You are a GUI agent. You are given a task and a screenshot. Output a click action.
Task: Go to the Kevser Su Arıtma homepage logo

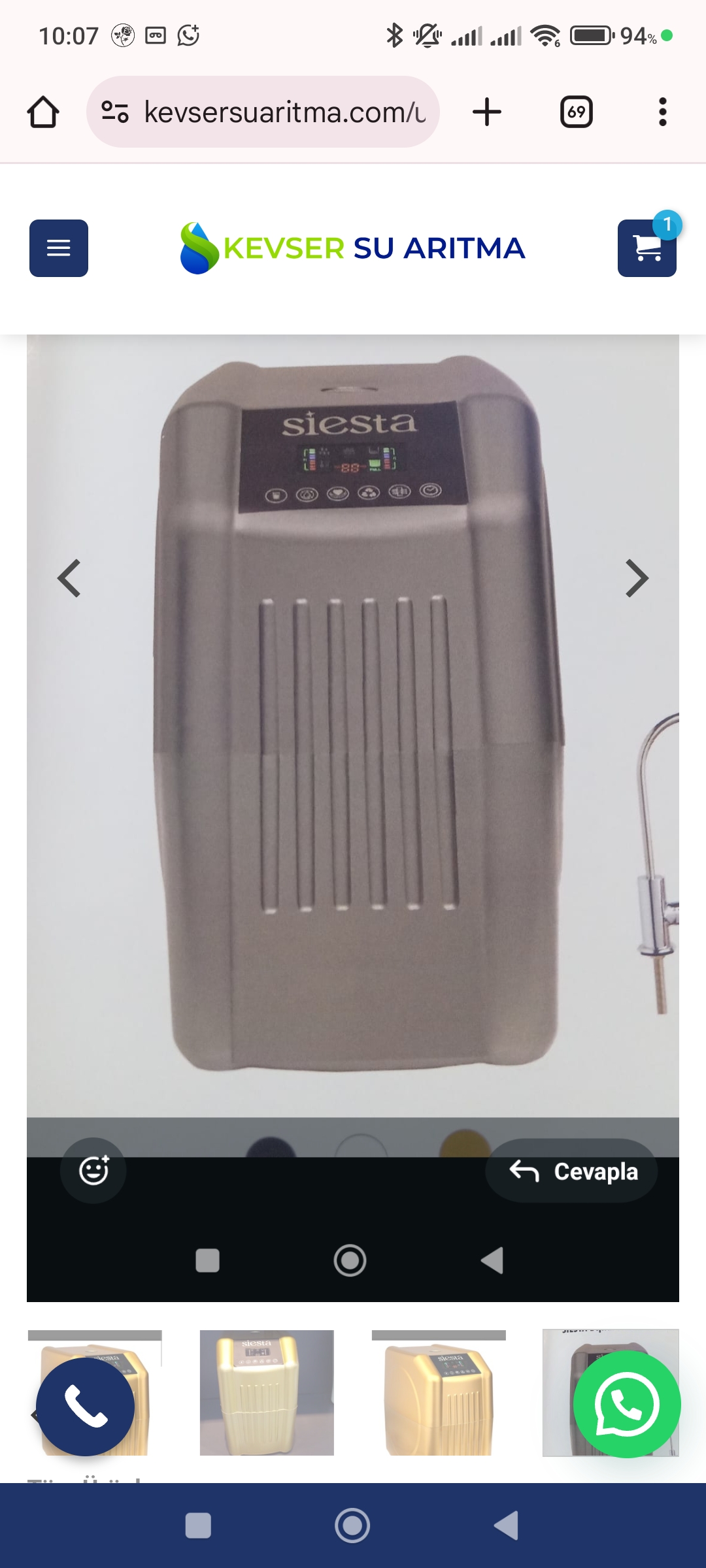click(x=353, y=248)
